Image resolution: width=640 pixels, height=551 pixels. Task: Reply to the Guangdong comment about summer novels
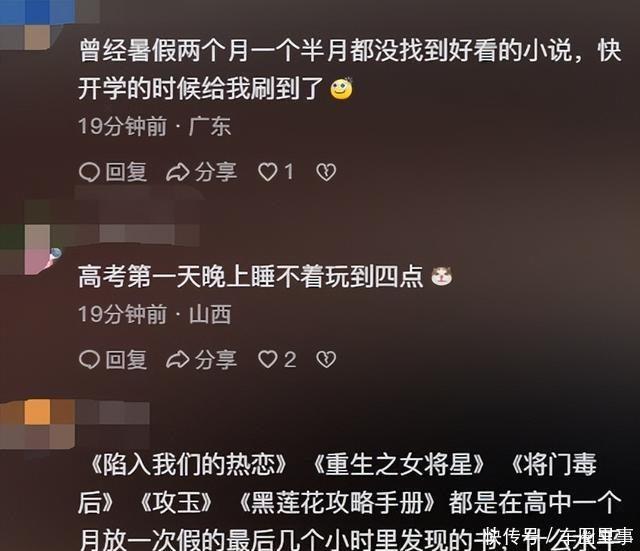point(113,172)
